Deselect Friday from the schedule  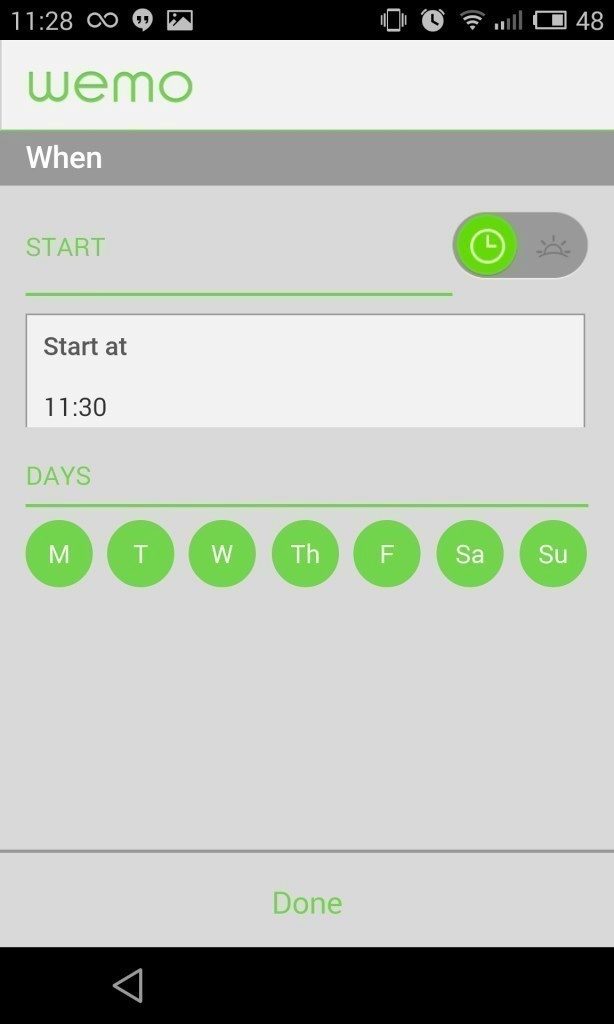[387, 554]
